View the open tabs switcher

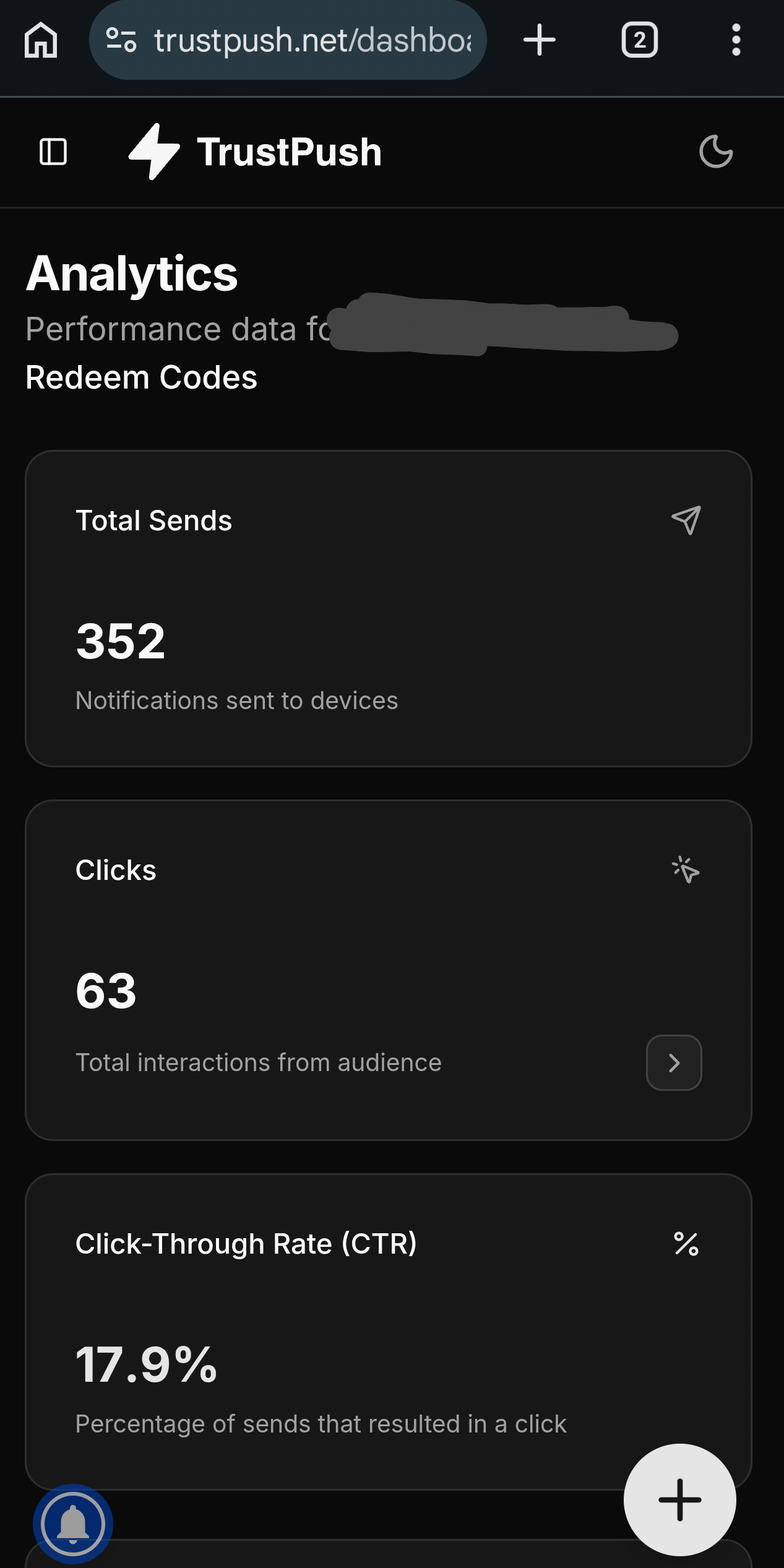639,41
